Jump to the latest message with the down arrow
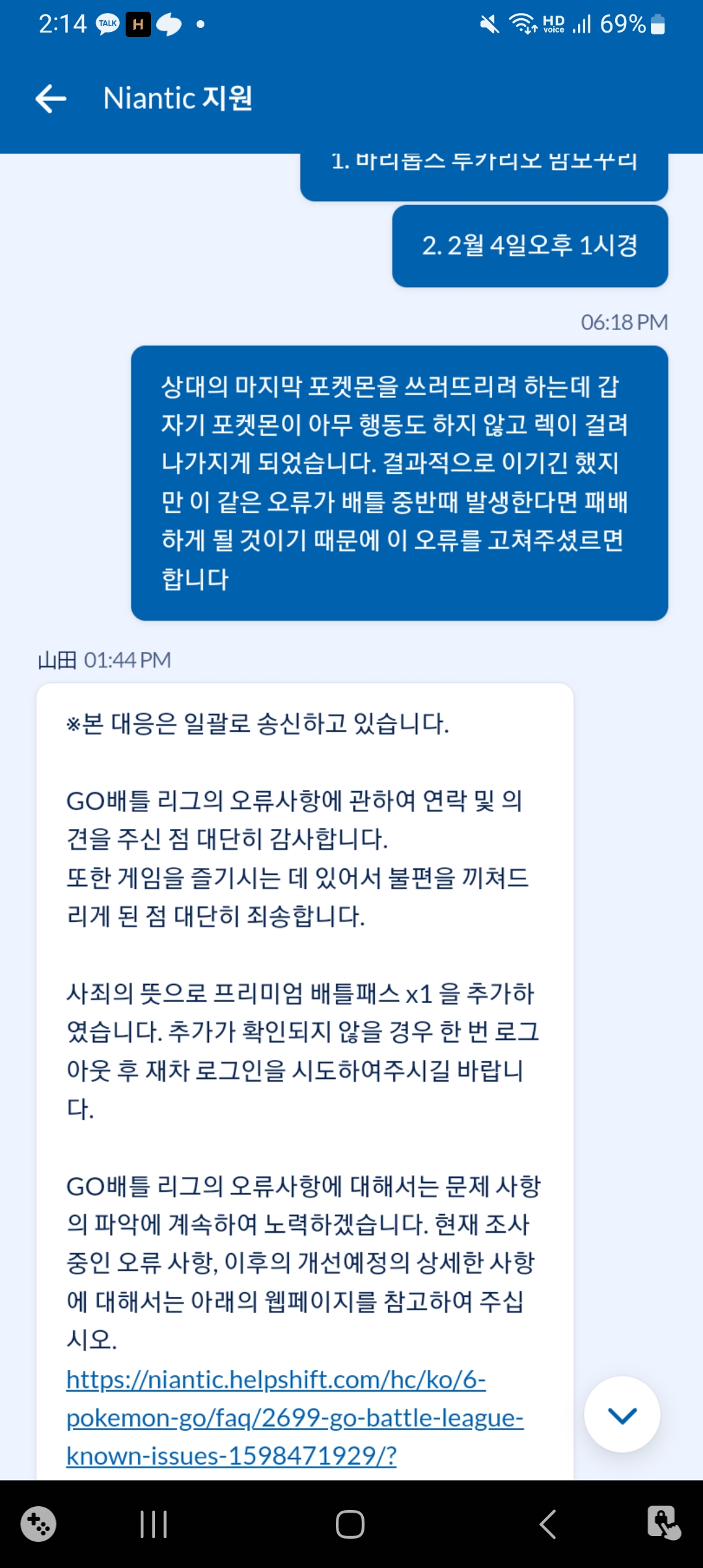The width and height of the screenshot is (703, 1568). (622, 1414)
